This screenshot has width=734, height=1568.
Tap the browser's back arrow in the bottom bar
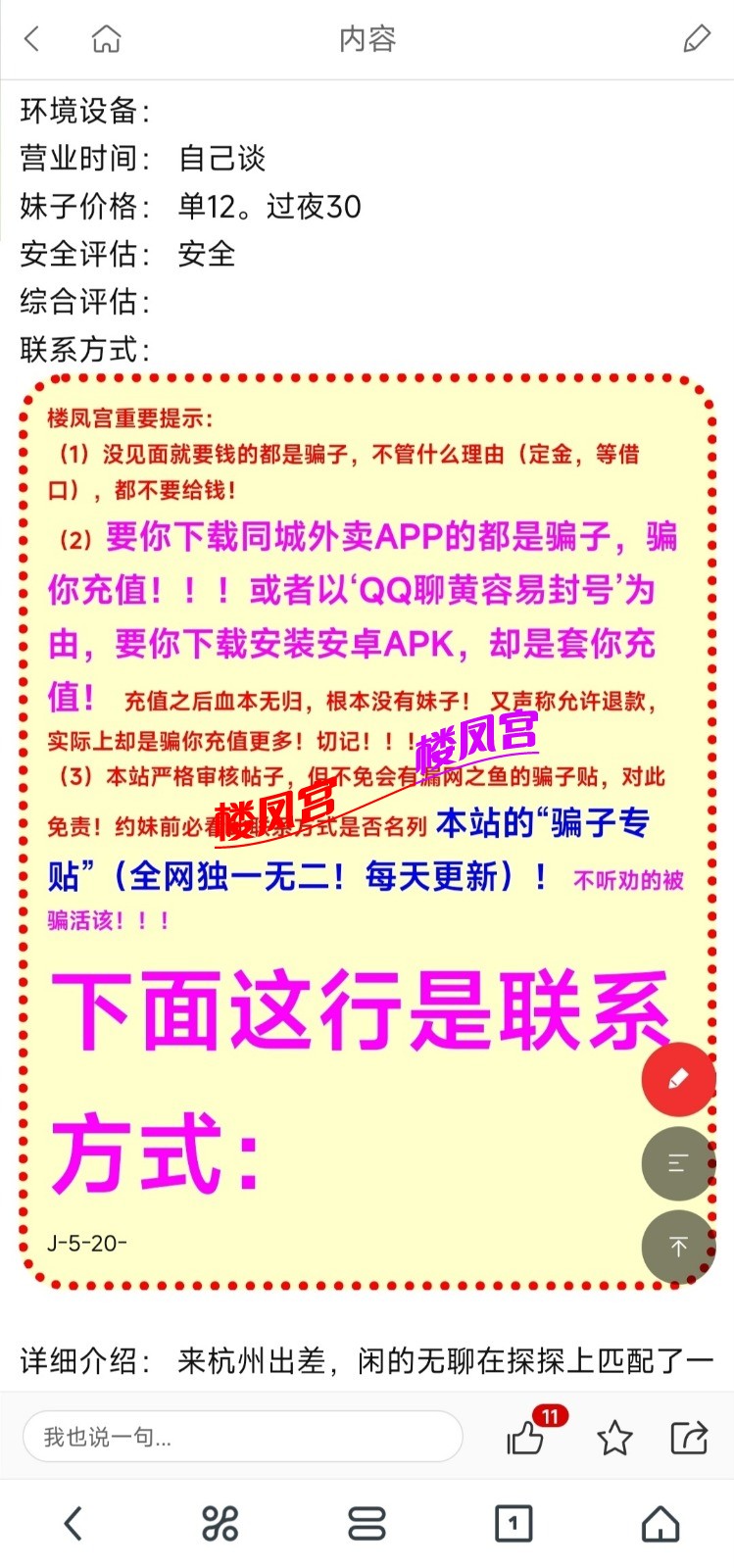pos(73,1524)
